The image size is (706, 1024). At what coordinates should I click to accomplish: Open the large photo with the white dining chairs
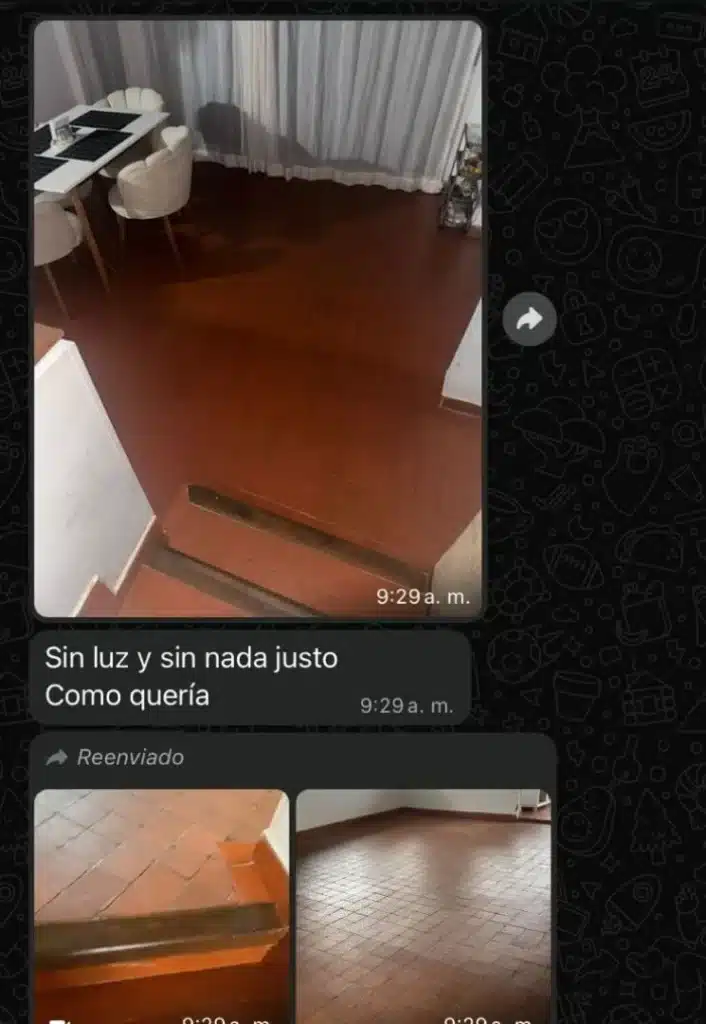tap(258, 318)
